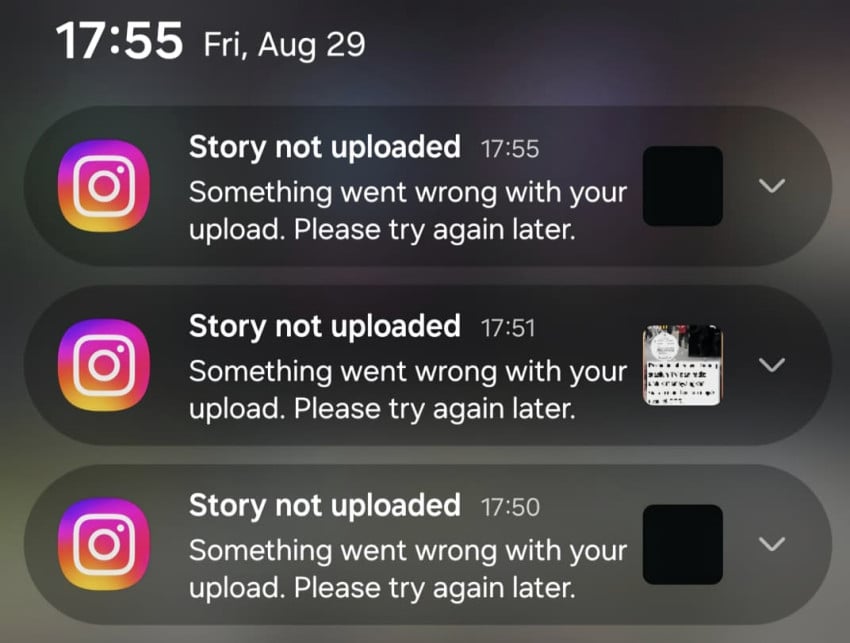The width and height of the screenshot is (850, 643).
Task: Expand the 17:55 Instagram notification chevron
Action: click(772, 186)
